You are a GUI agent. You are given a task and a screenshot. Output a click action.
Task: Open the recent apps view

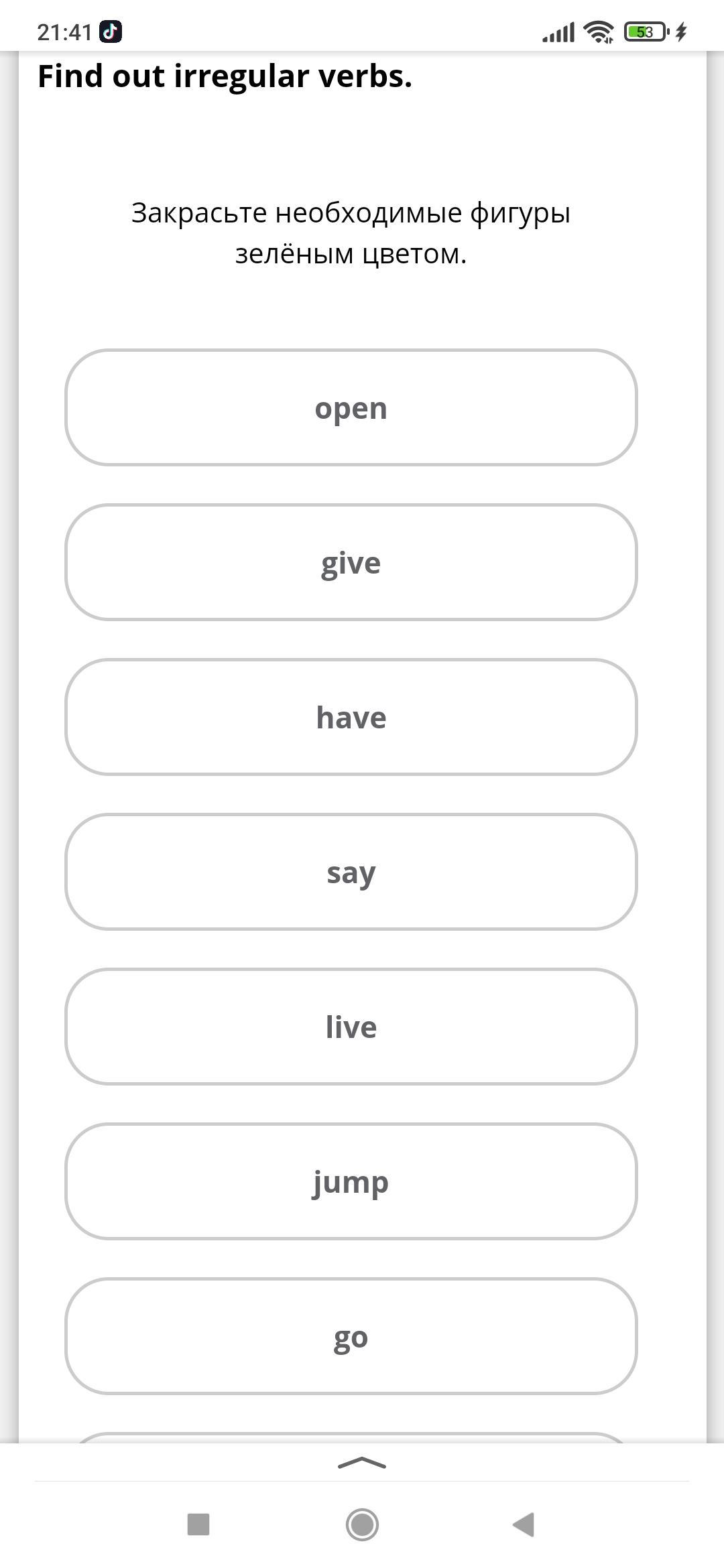coord(198,1524)
